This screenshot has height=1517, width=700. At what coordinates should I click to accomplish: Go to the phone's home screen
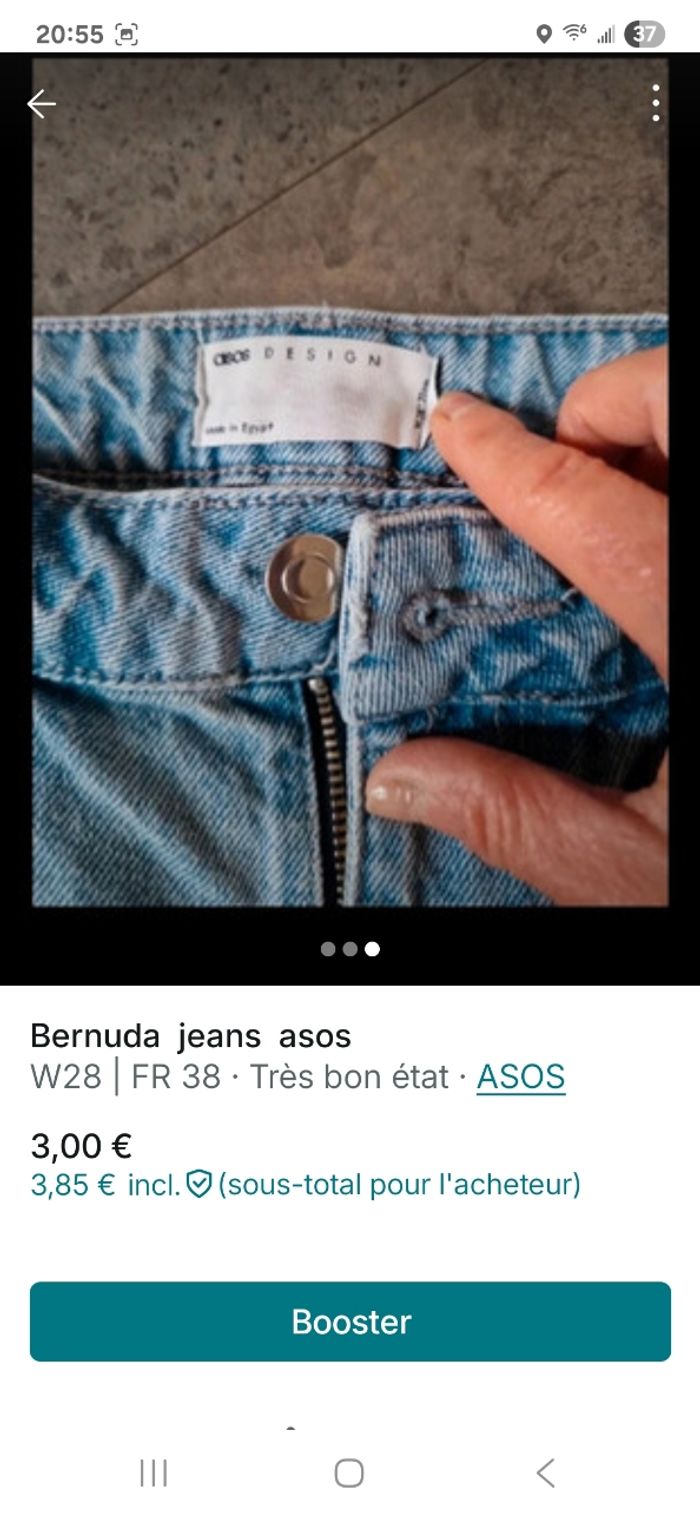349,1472
